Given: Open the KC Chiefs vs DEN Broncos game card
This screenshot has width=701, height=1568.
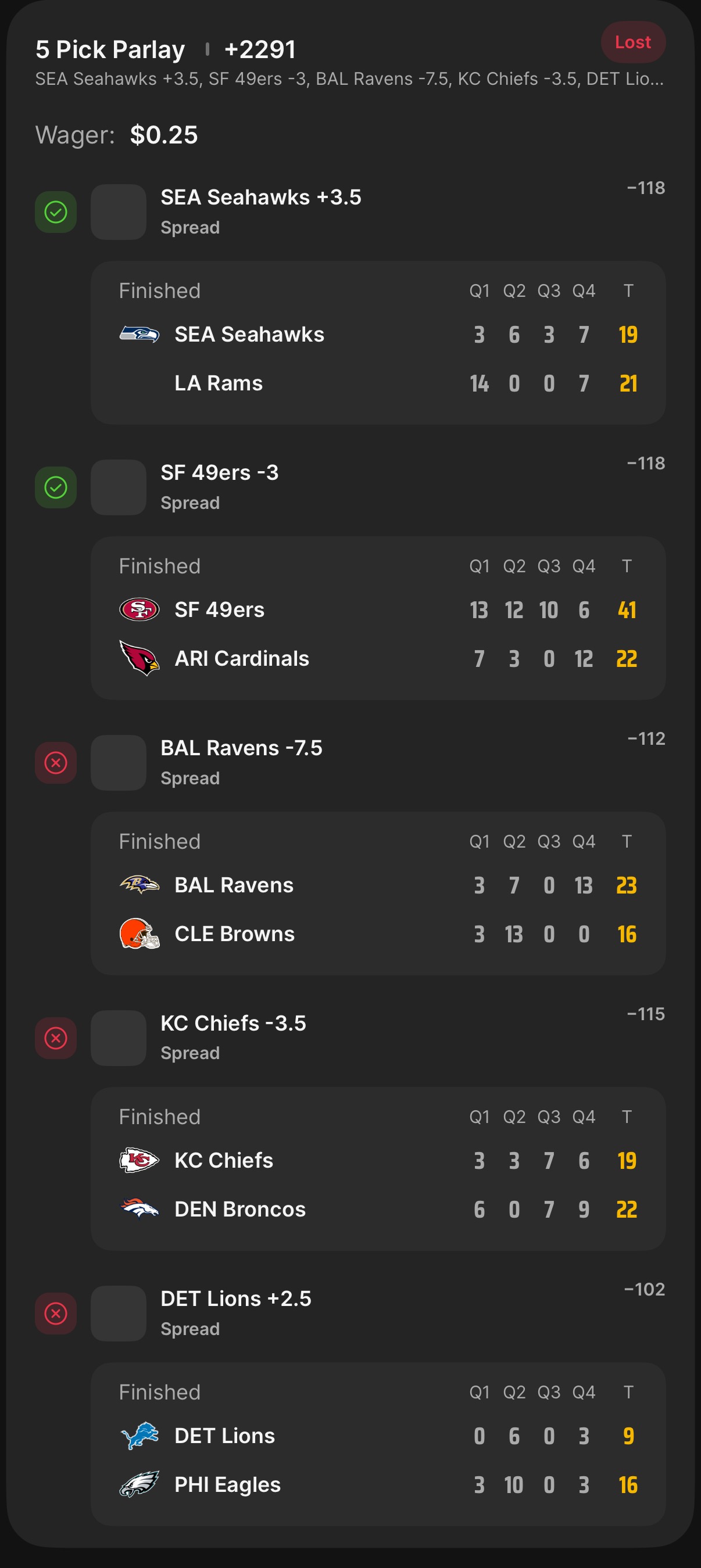Looking at the screenshot, I should (378, 1169).
